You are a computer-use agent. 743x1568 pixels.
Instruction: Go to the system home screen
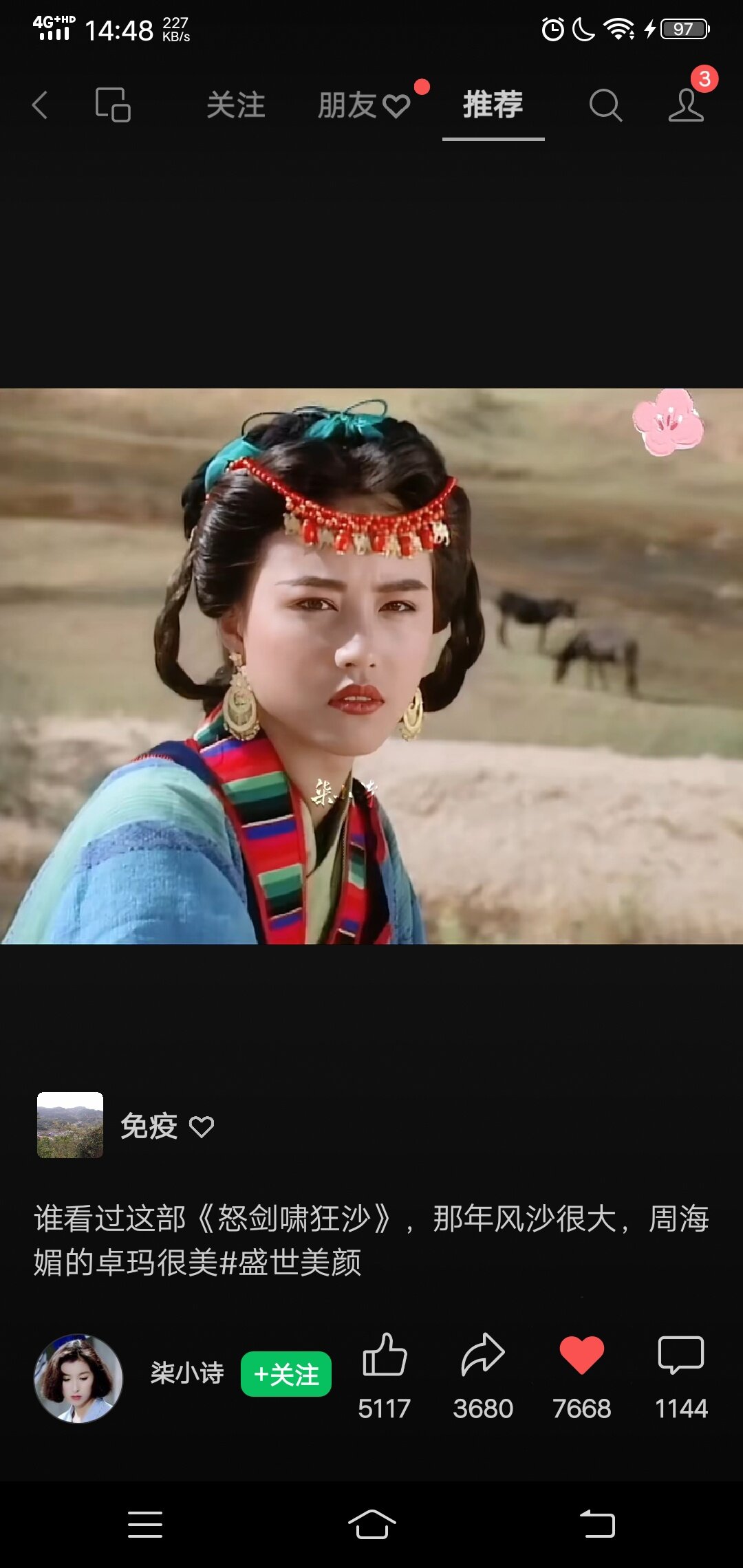point(371,1525)
